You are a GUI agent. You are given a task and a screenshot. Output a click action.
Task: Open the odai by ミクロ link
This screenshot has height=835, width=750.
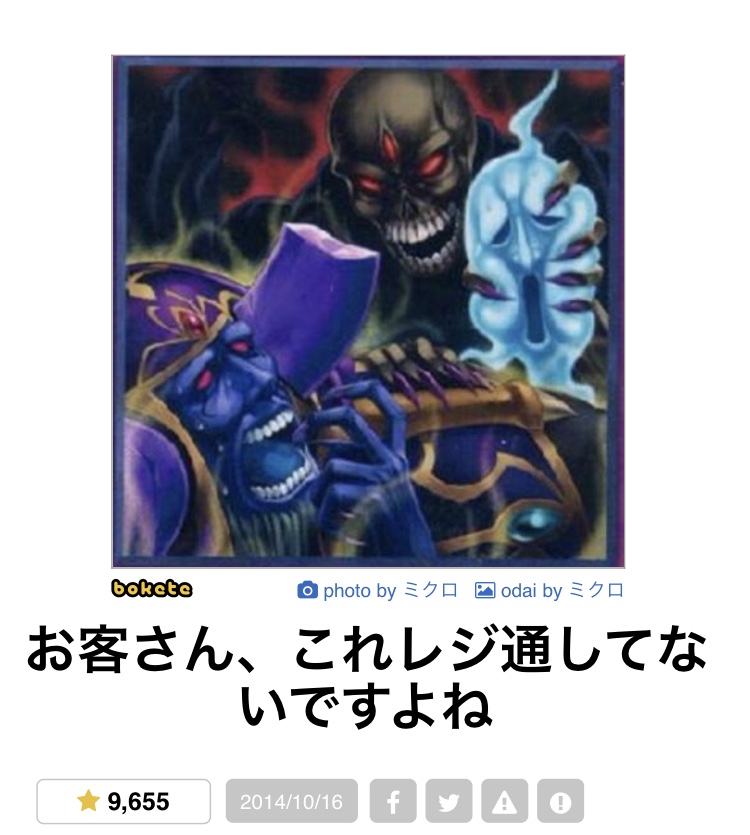click(x=549, y=590)
